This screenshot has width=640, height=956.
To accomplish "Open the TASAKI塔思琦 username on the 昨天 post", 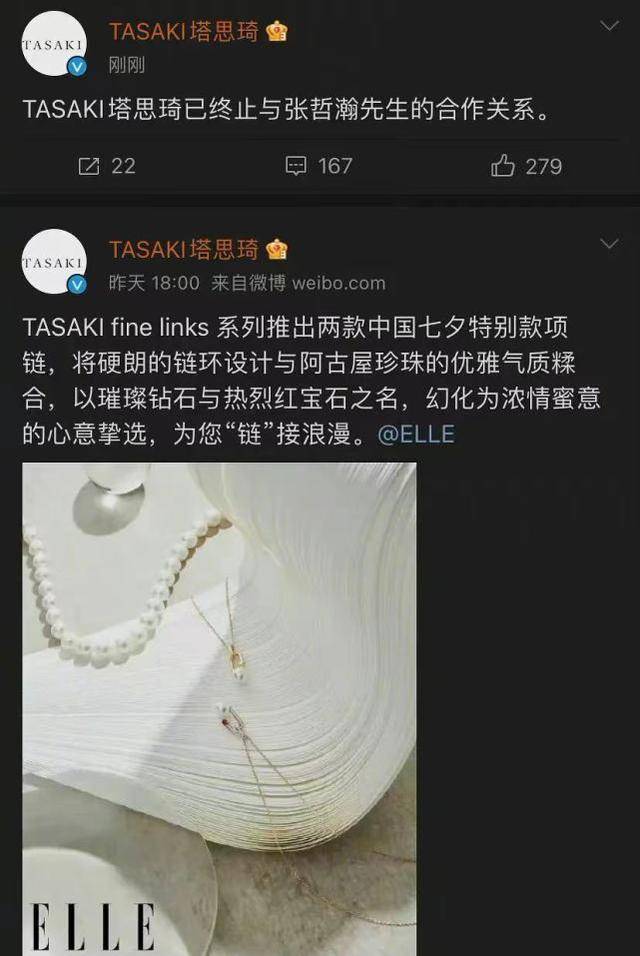I will click(184, 249).
